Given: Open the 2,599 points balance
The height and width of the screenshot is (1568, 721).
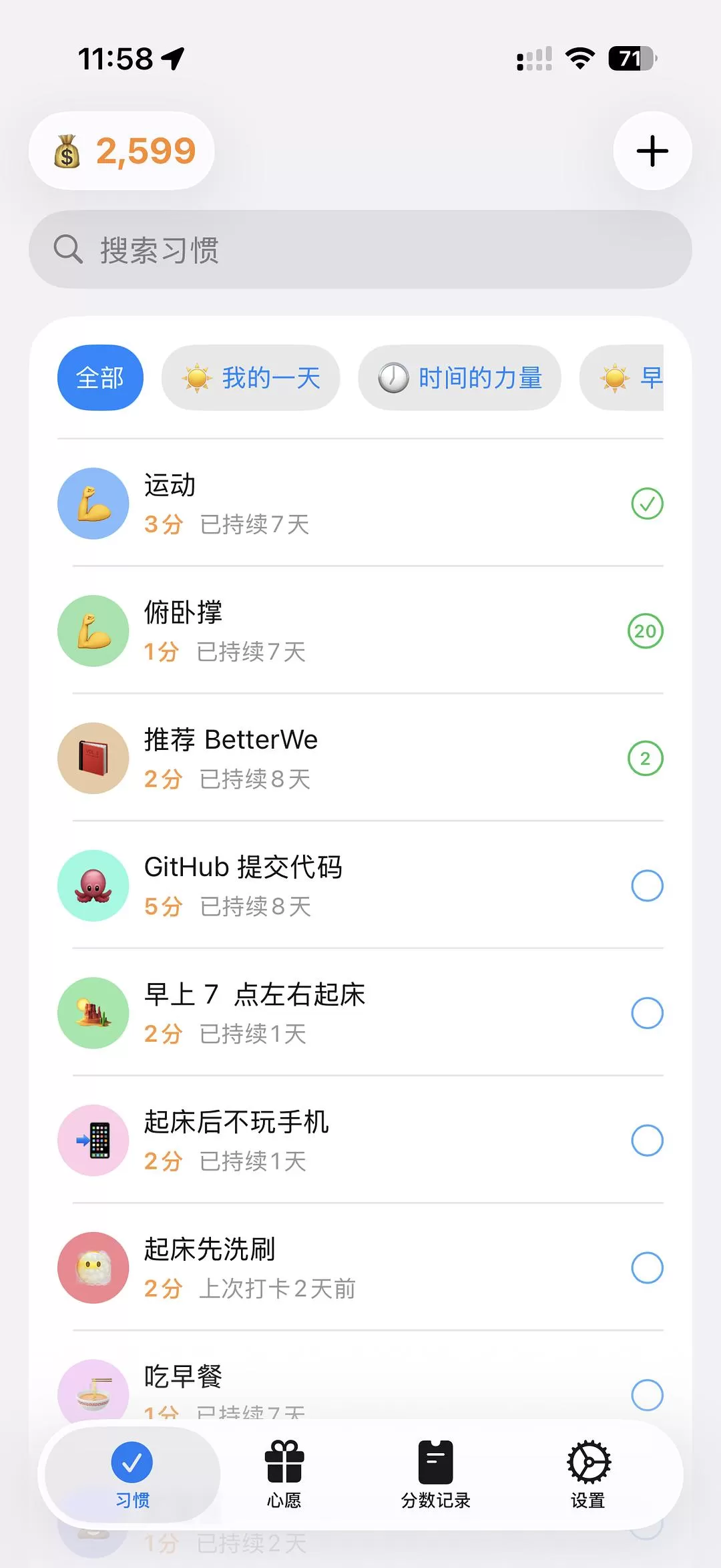Looking at the screenshot, I should click(x=122, y=151).
